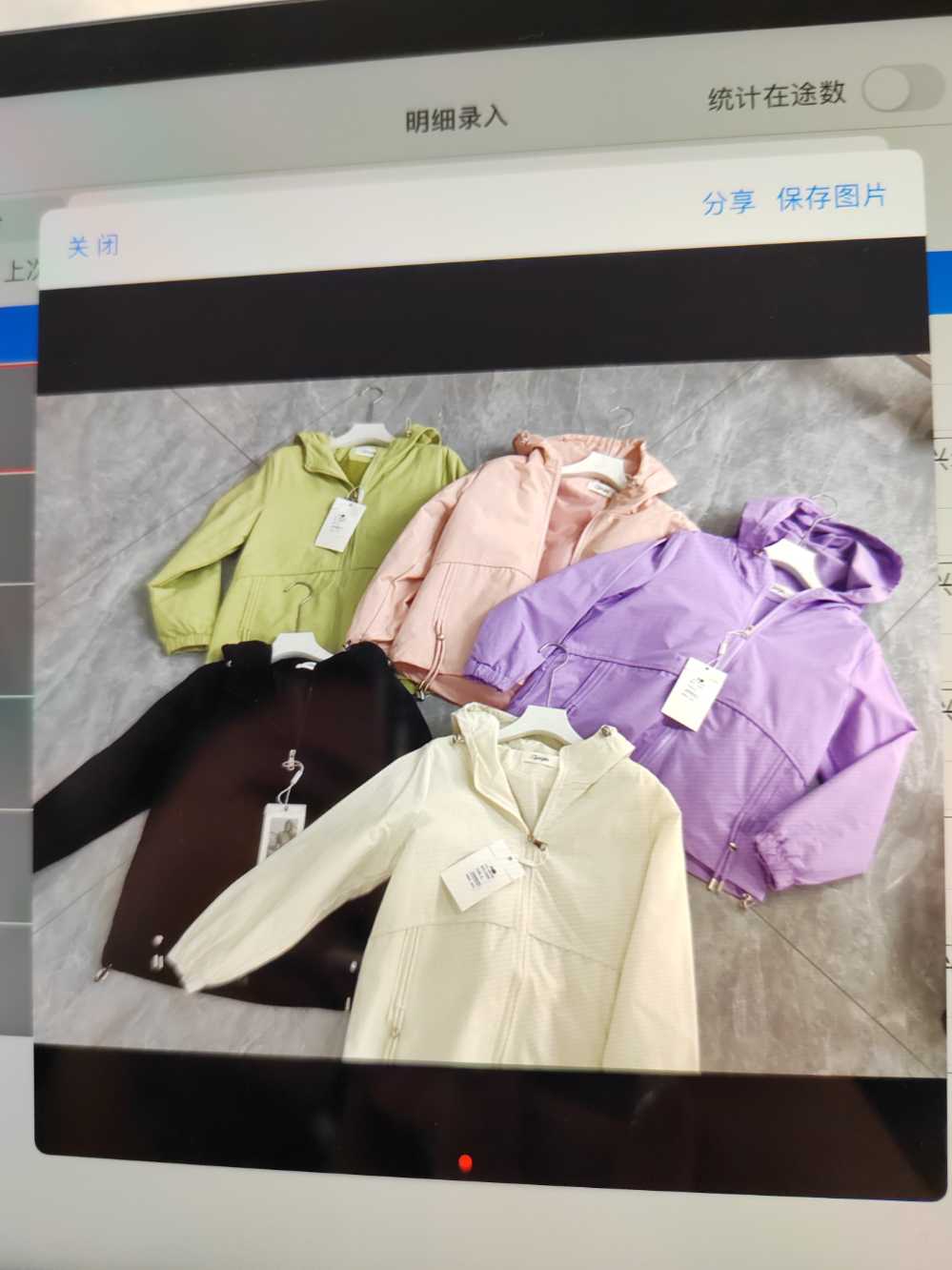Save the picture with 保存图片
Viewport: 952px width, 1270px height.
pos(831,196)
